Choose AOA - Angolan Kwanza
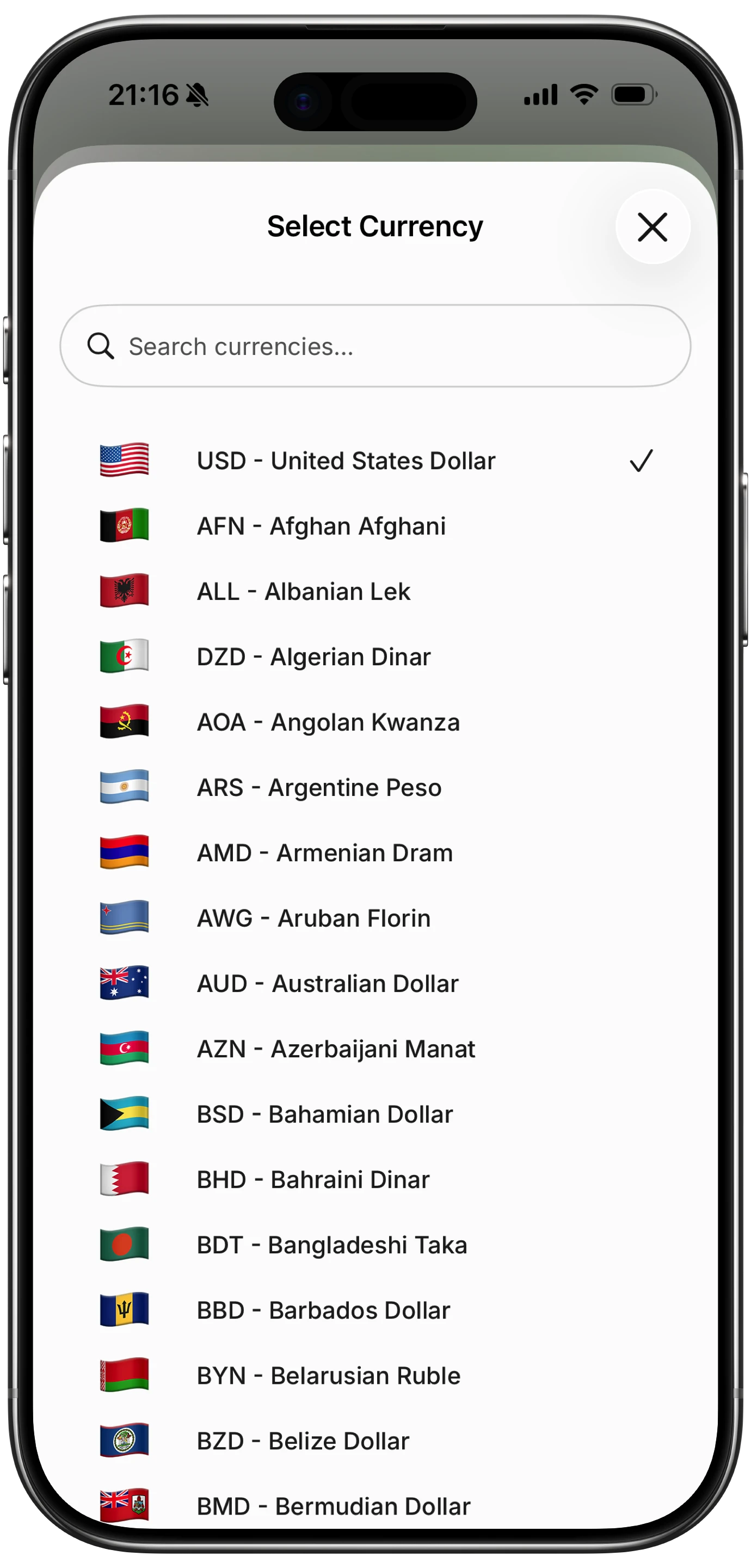The image size is (751, 1568). (328, 722)
